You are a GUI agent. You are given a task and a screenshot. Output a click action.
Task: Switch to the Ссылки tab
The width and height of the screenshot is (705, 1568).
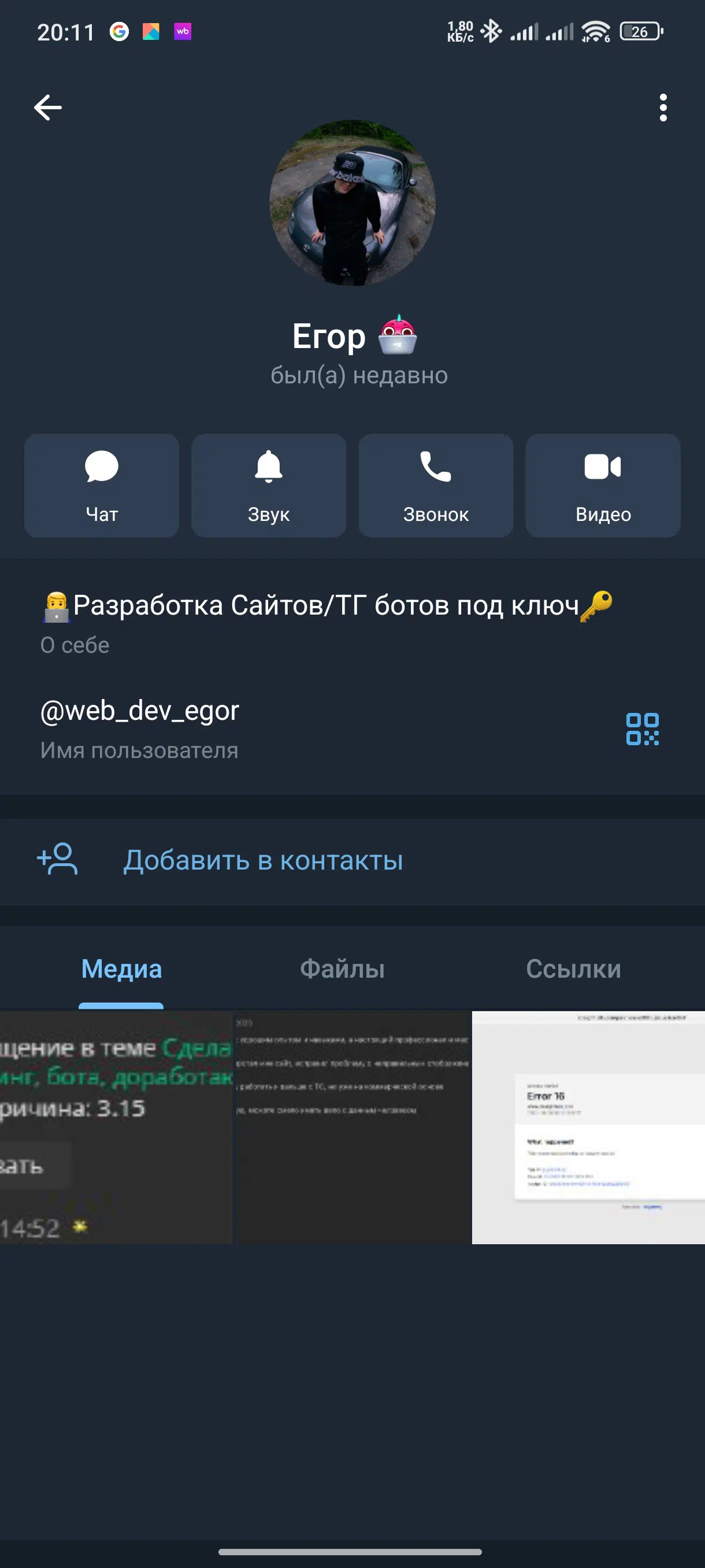pyautogui.click(x=573, y=968)
